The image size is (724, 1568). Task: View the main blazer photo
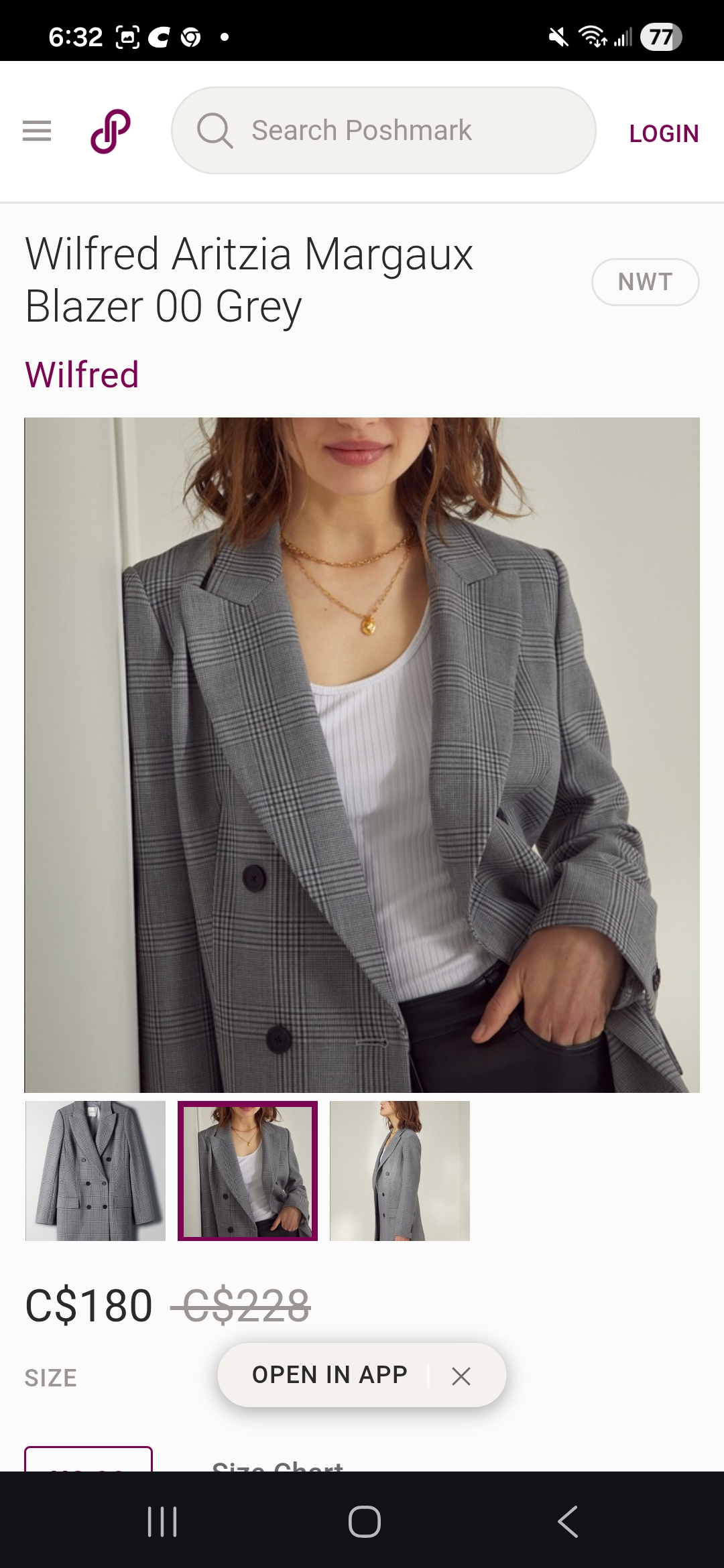[x=362, y=755]
